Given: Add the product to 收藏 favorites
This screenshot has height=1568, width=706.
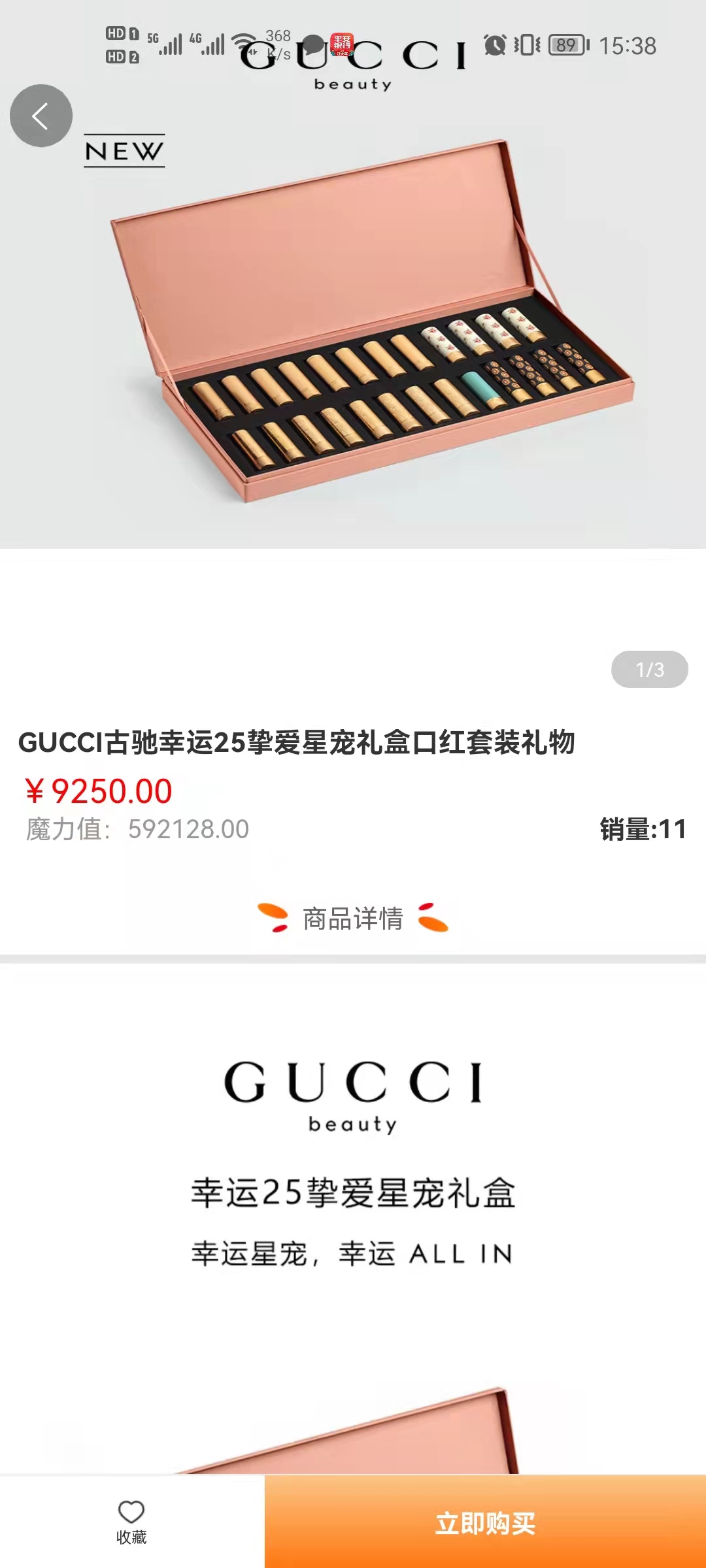Looking at the screenshot, I should click(131, 1522).
